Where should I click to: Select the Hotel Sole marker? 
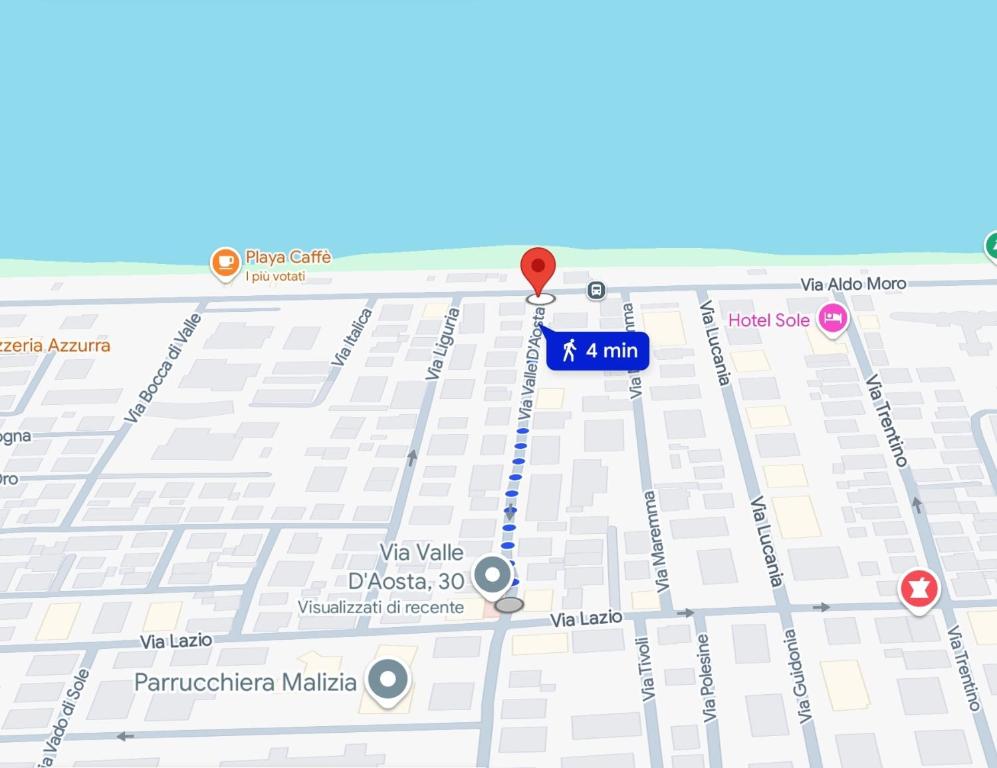[832, 320]
